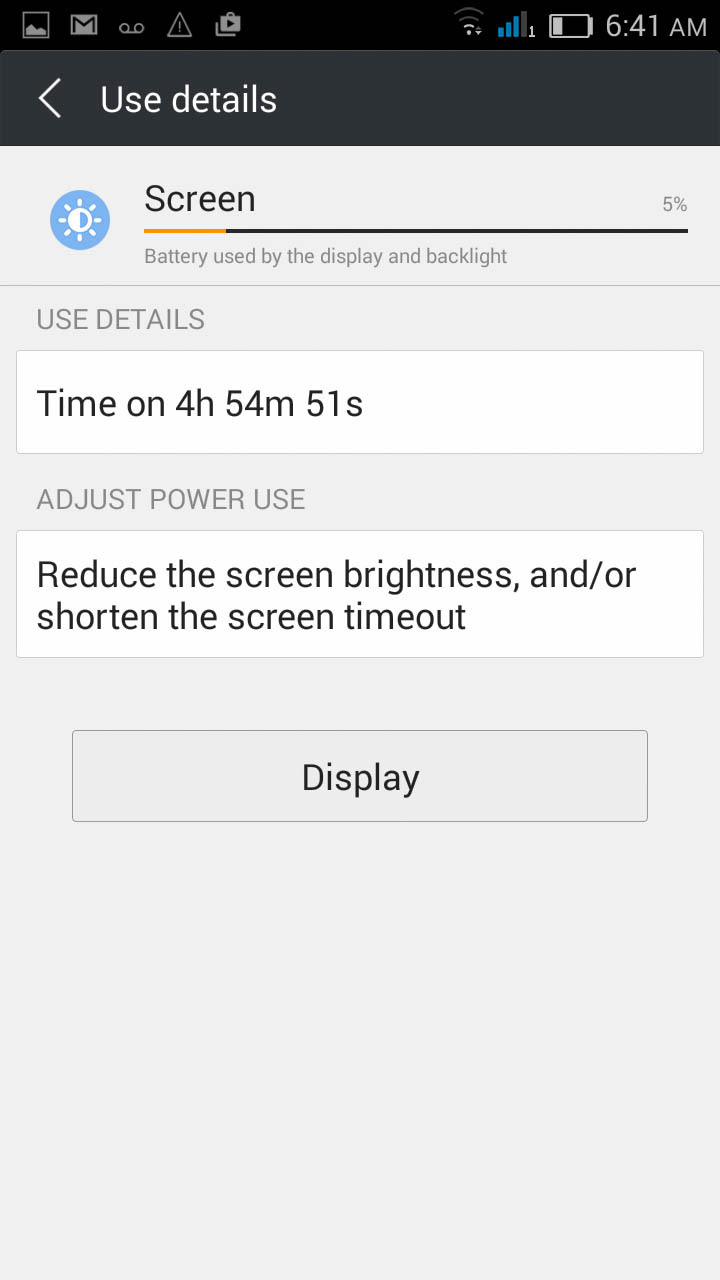This screenshot has width=720, height=1280.
Task: Go back from Use details
Action: (50, 99)
